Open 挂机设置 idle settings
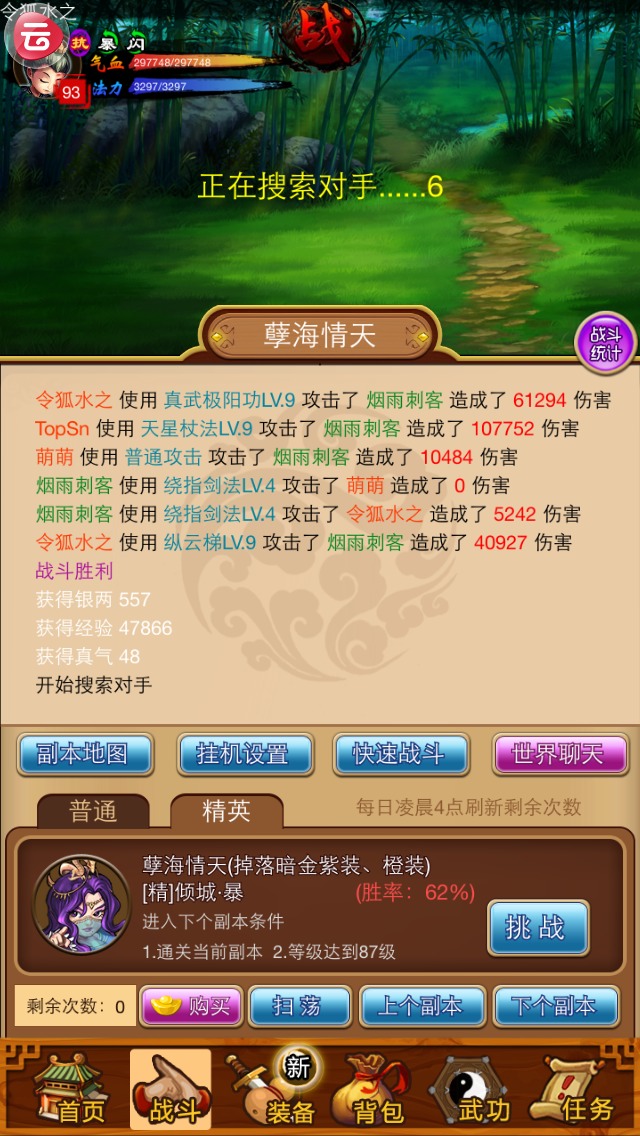 (x=244, y=754)
